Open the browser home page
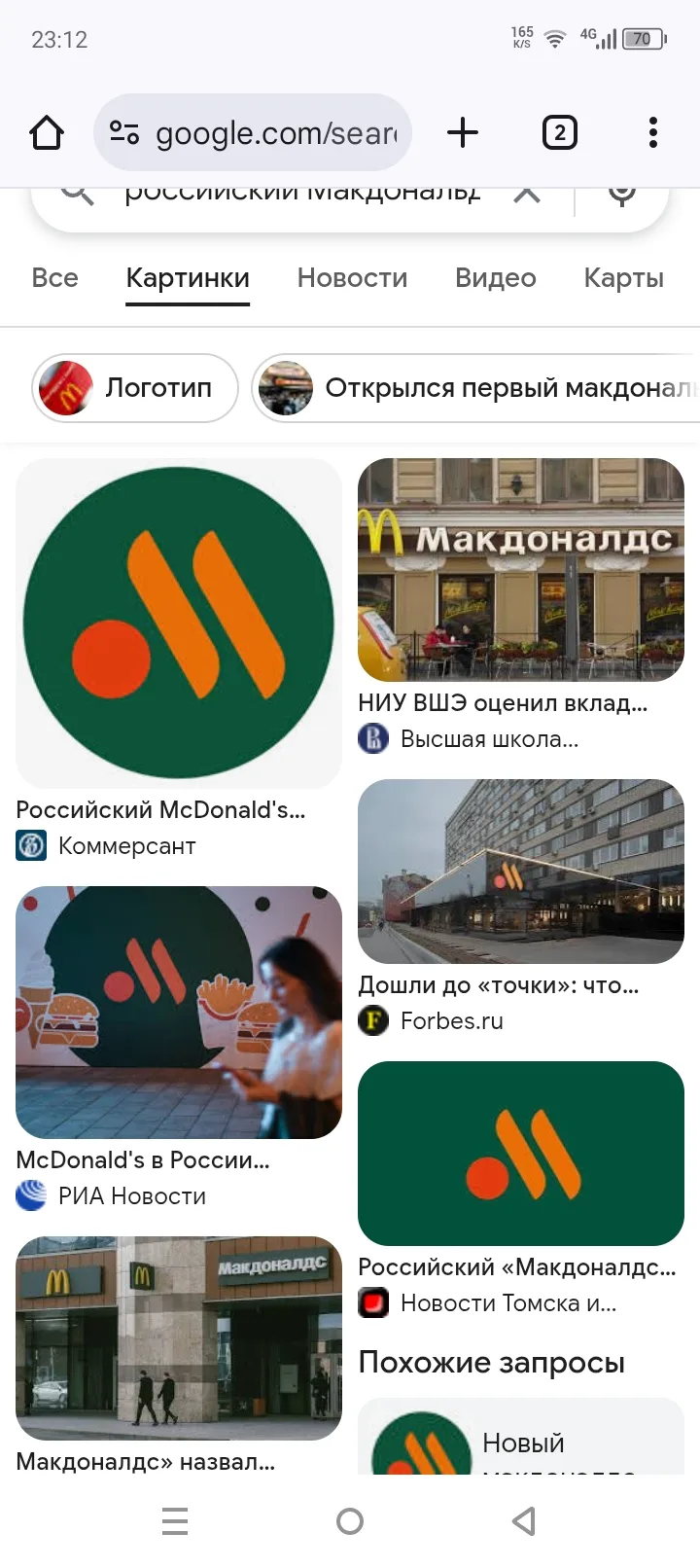Viewport: 700px width, 1568px height. [x=47, y=132]
